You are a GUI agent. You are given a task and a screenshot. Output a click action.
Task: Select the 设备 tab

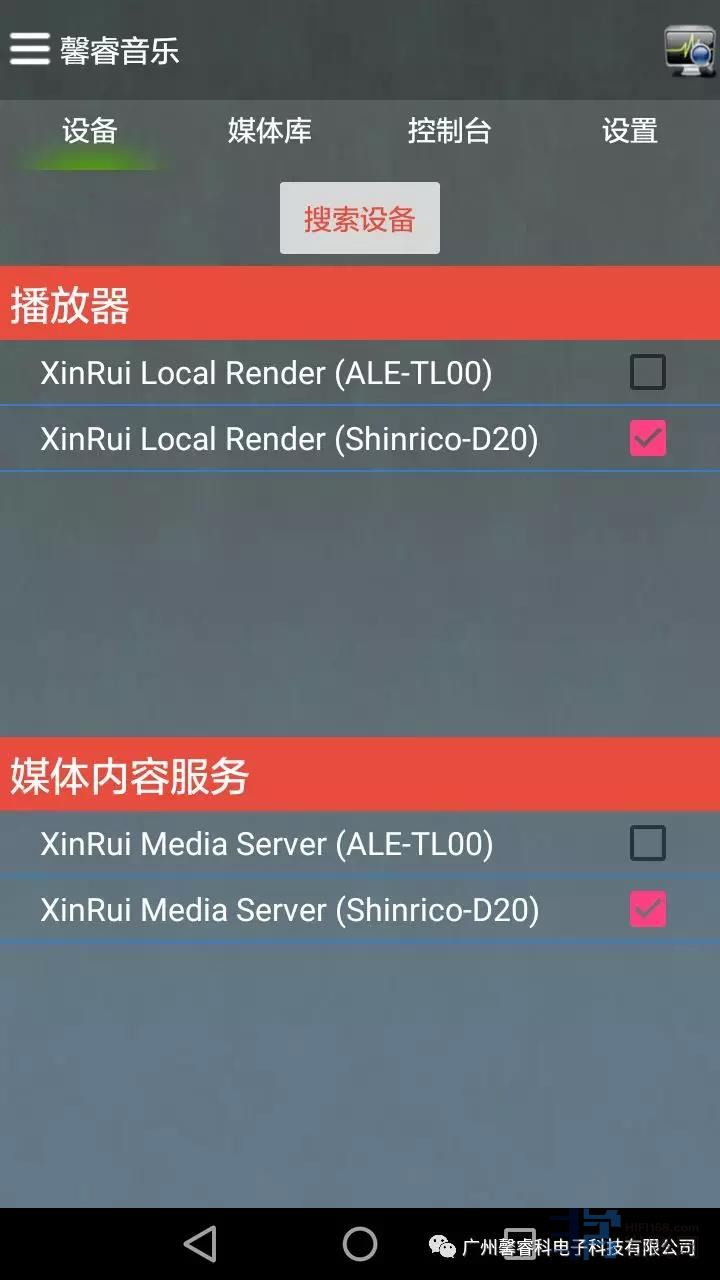(x=90, y=131)
